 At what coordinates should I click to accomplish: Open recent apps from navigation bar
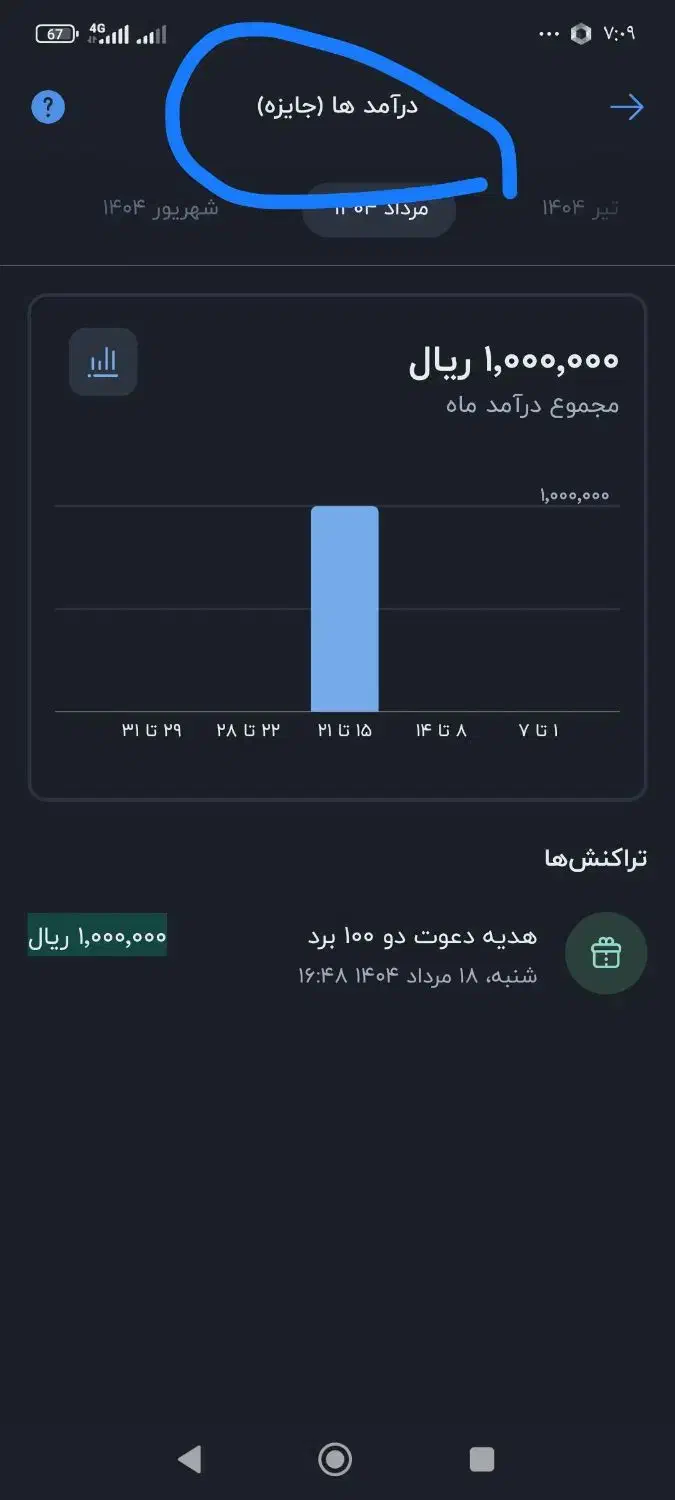click(482, 1459)
